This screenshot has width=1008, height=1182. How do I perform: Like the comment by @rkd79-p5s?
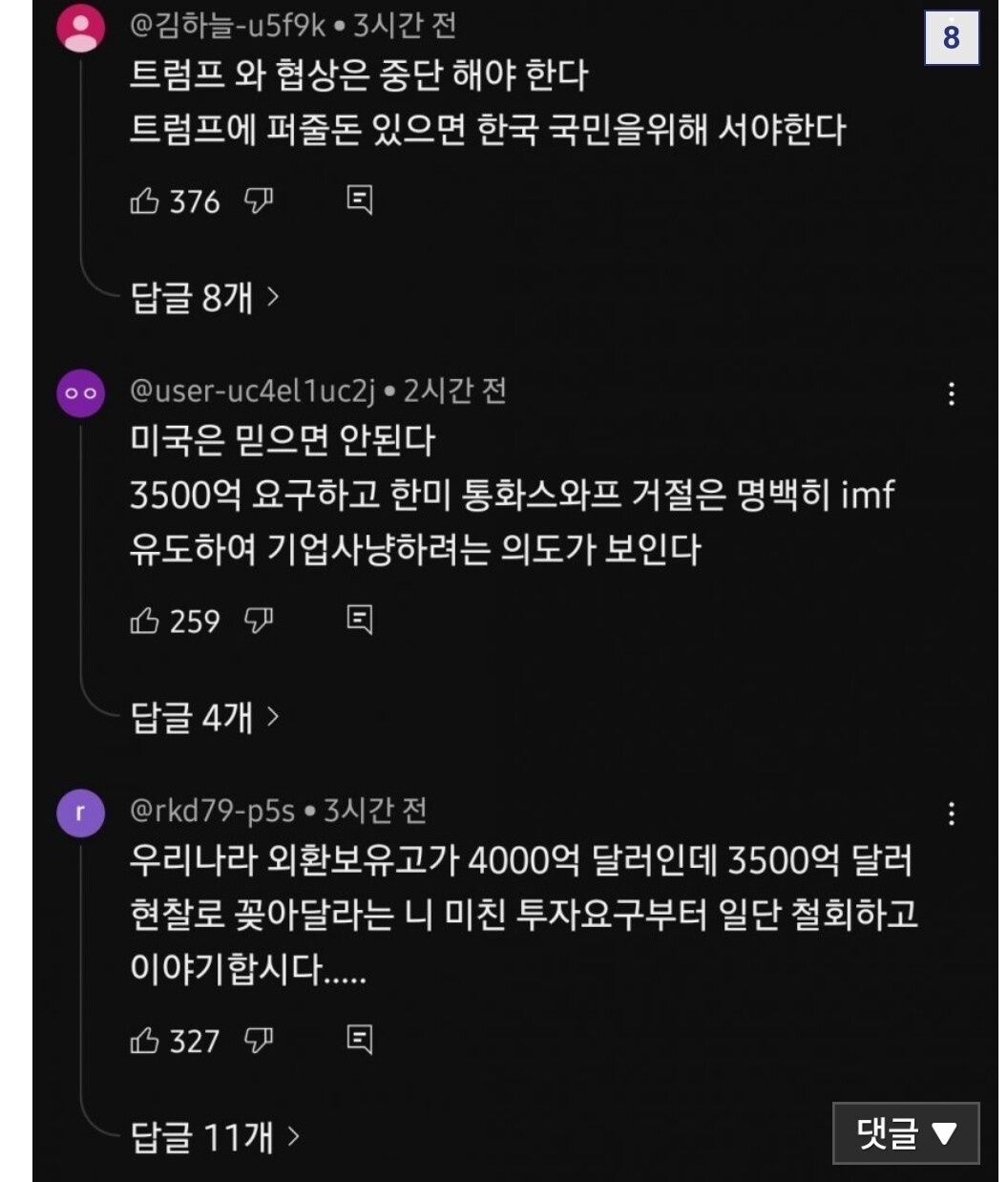tap(144, 1040)
